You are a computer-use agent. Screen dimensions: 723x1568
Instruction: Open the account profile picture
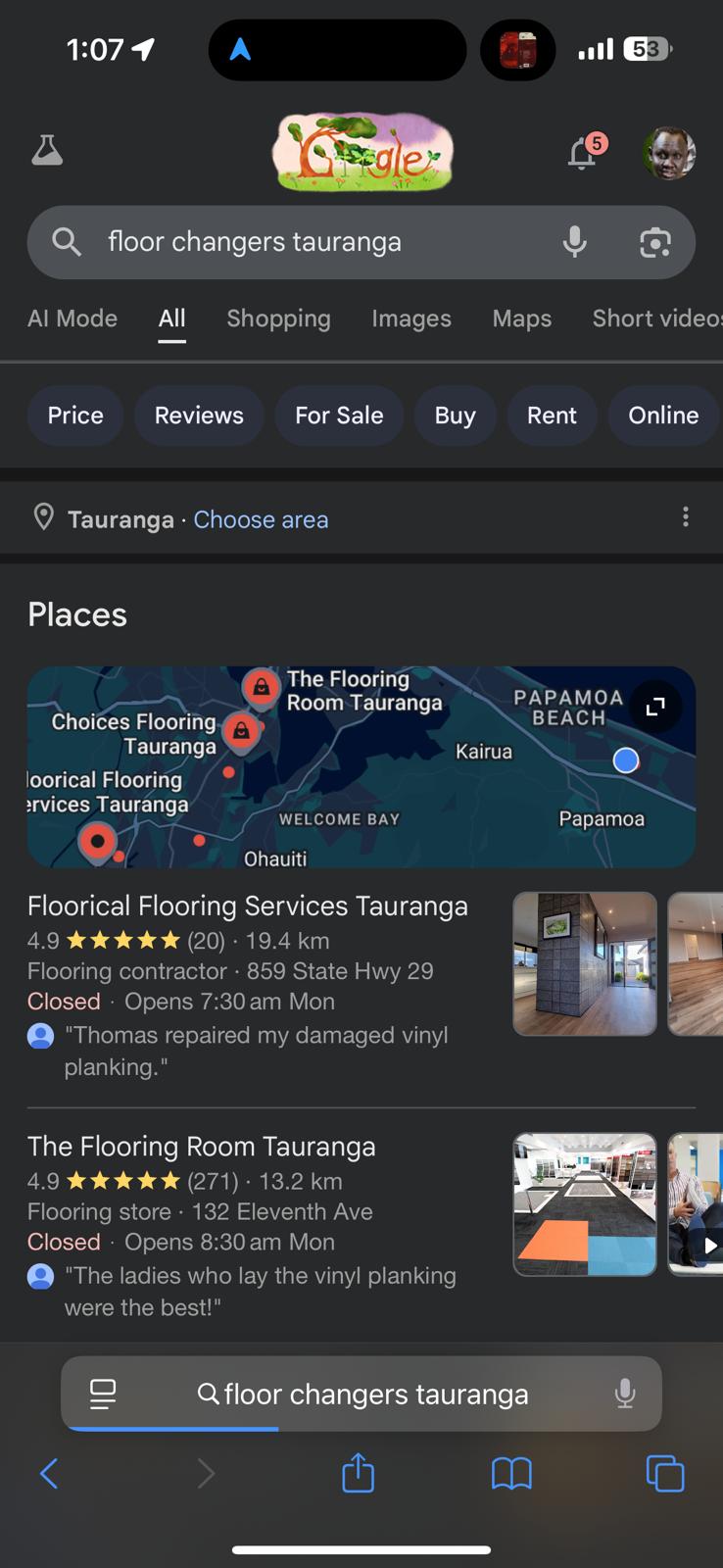pos(669,154)
